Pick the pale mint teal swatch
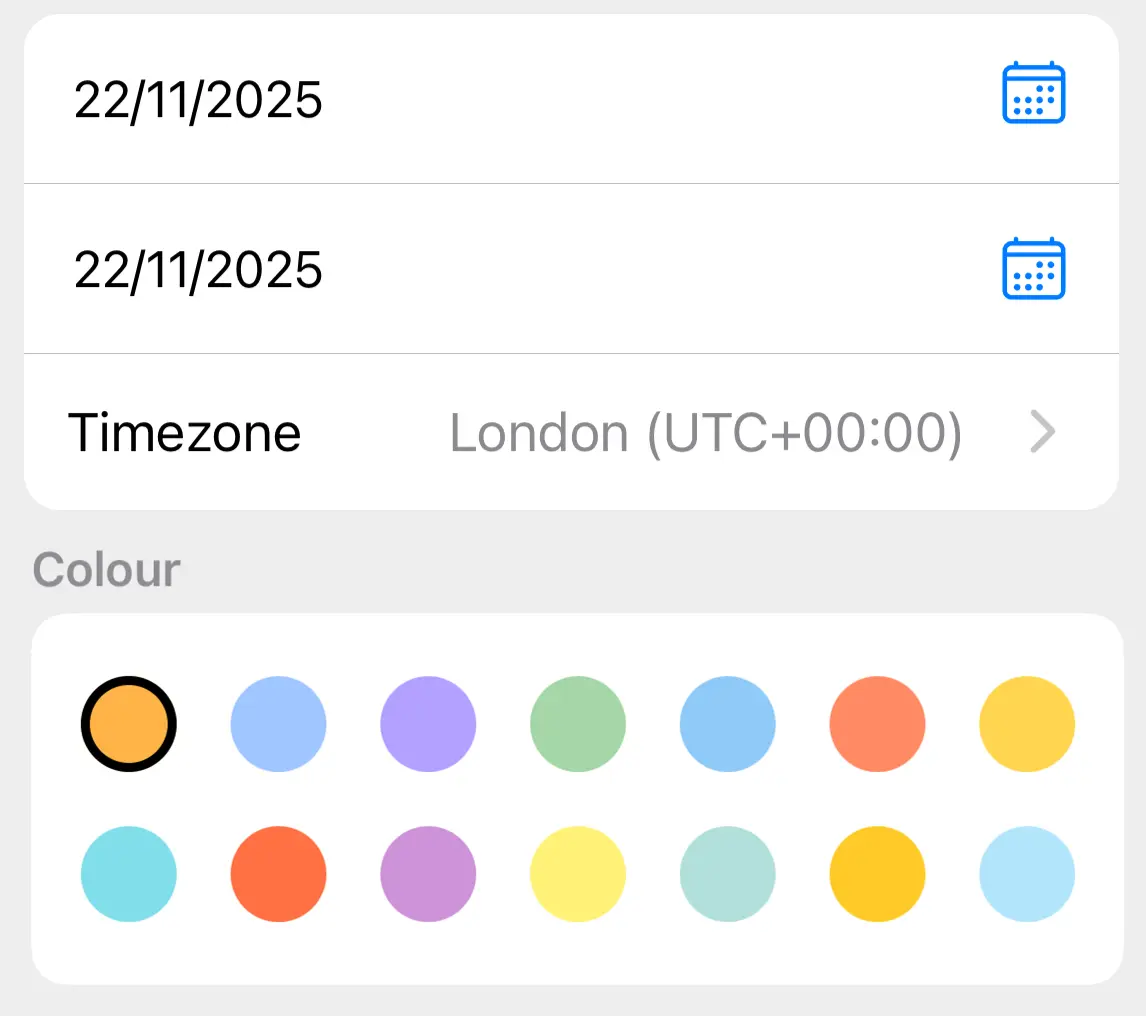Image resolution: width=1146 pixels, height=1016 pixels. point(727,874)
